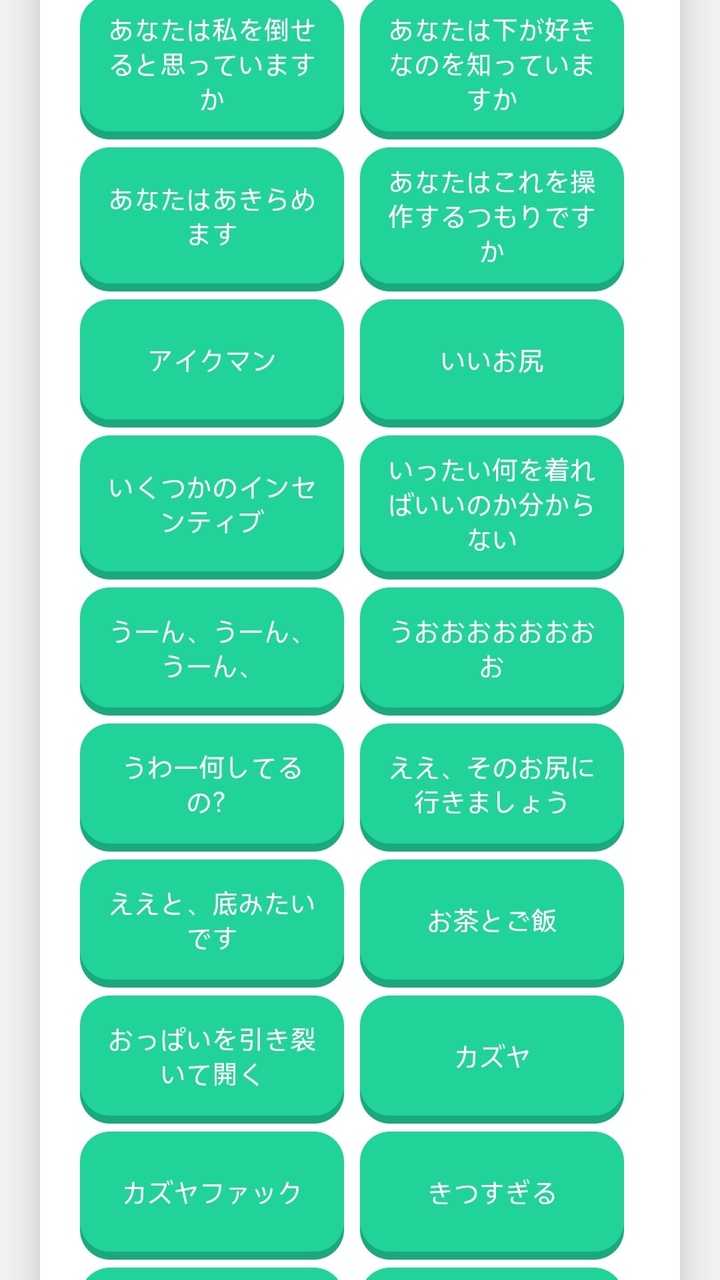Select the きつすぎる button
Image resolution: width=720 pixels, height=1280 pixels.
point(492,1192)
